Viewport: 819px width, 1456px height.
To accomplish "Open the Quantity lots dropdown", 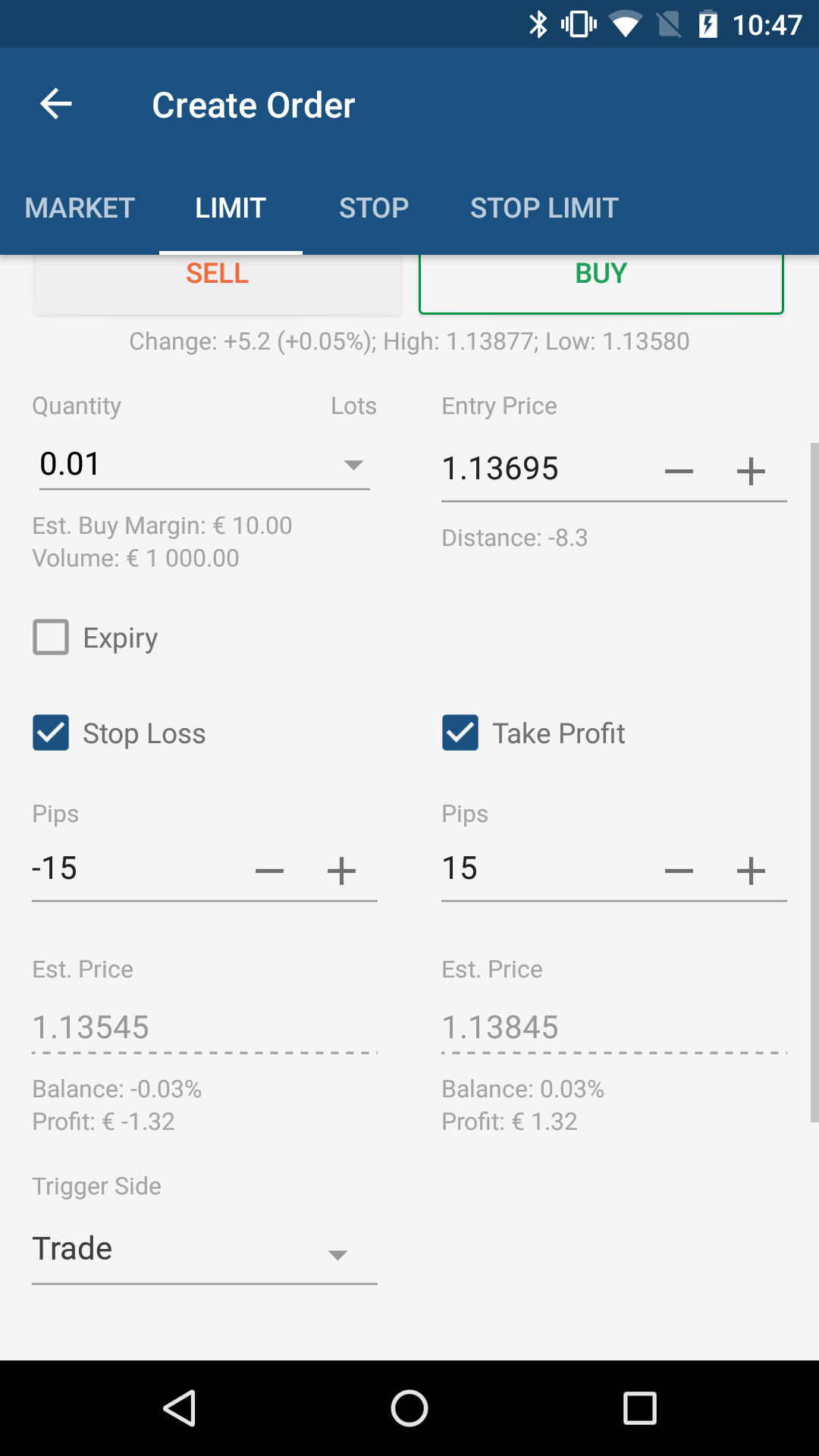I will (204, 464).
